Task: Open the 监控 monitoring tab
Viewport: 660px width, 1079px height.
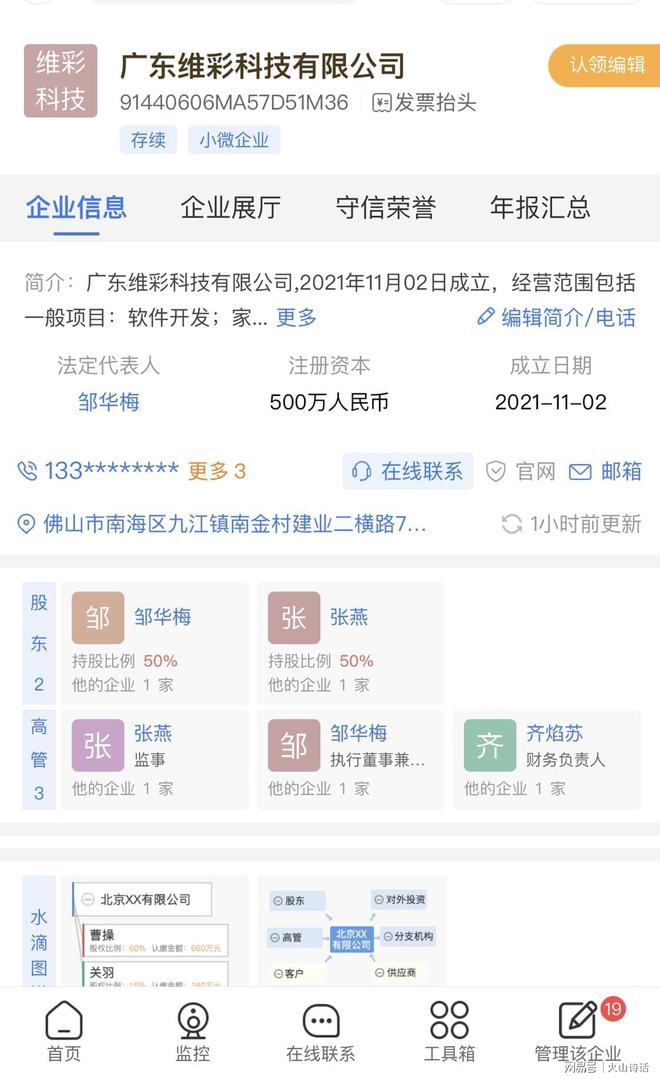Action: pyautogui.click(x=192, y=1030)
